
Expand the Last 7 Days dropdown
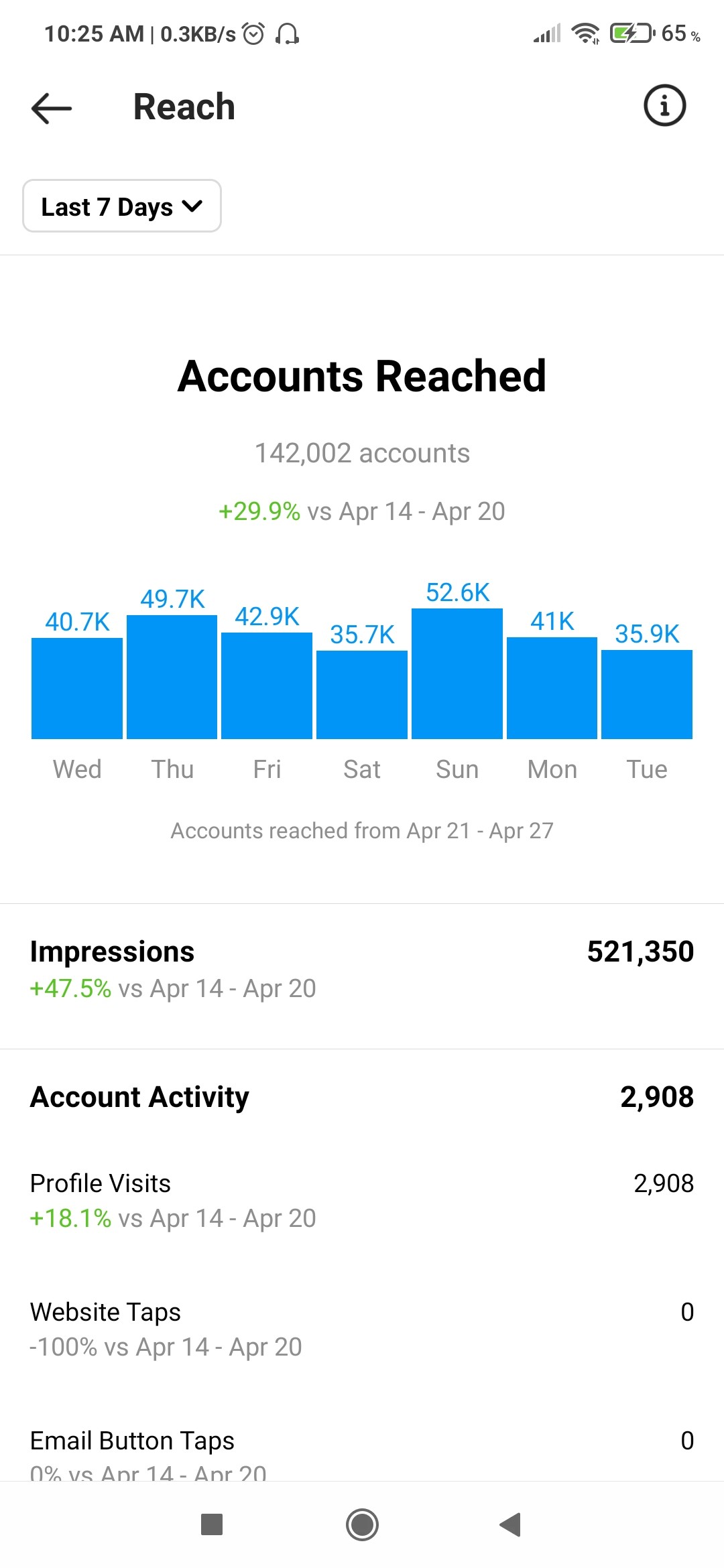(122, 206)
